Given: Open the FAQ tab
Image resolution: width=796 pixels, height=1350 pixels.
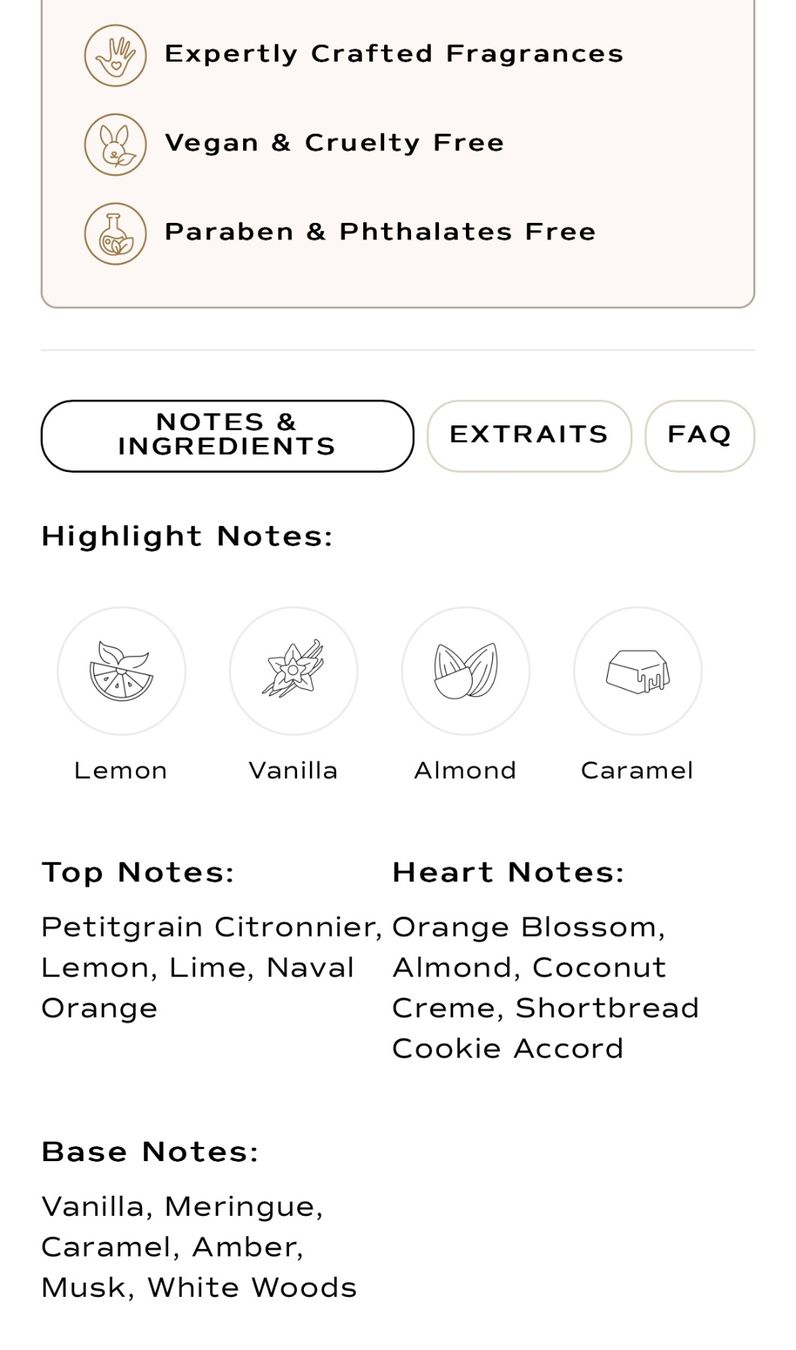Looking at the screenshot, I should [700, 435].
